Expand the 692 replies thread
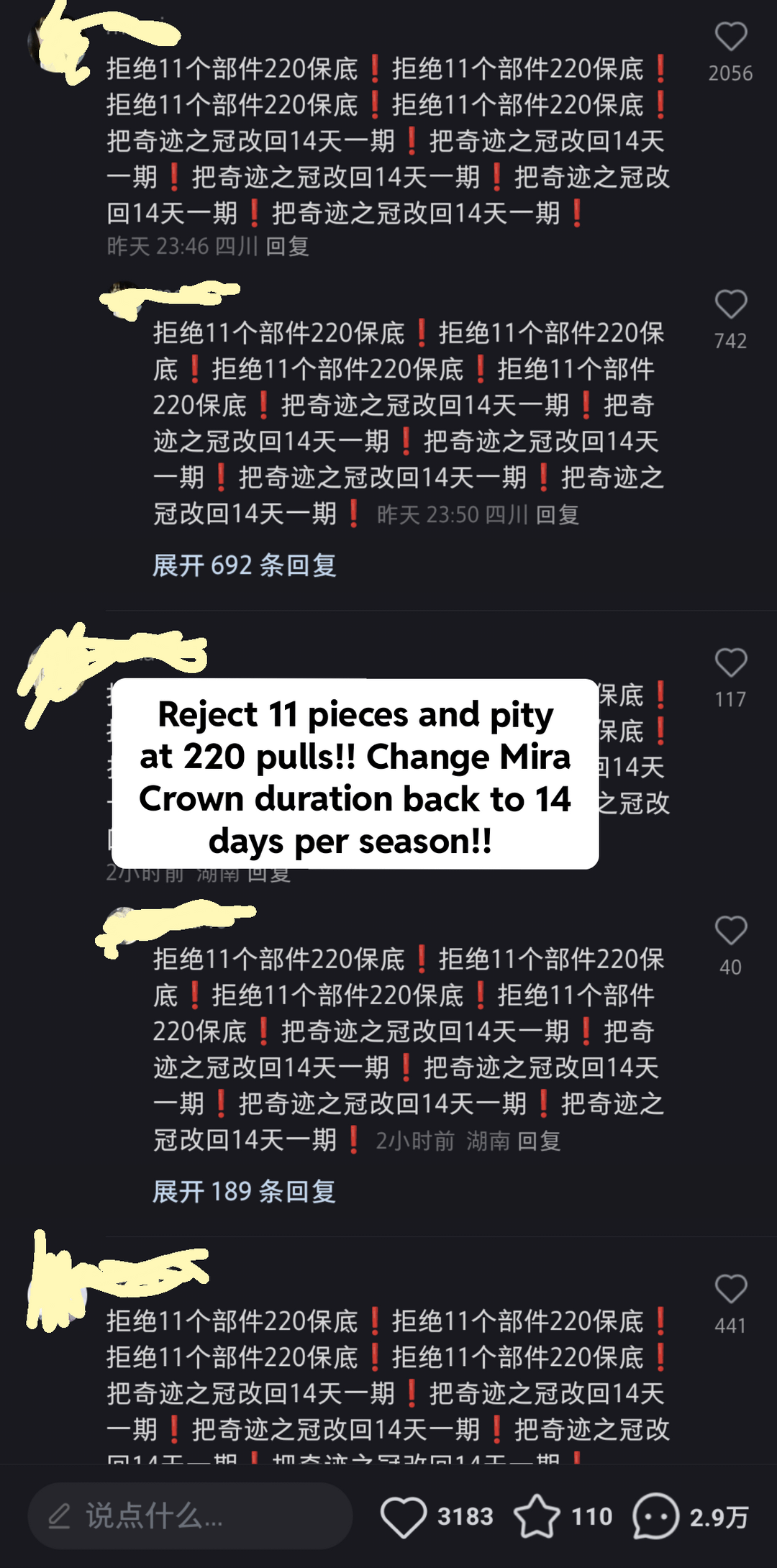This screenshot has height=1568, width=777. 244,565
